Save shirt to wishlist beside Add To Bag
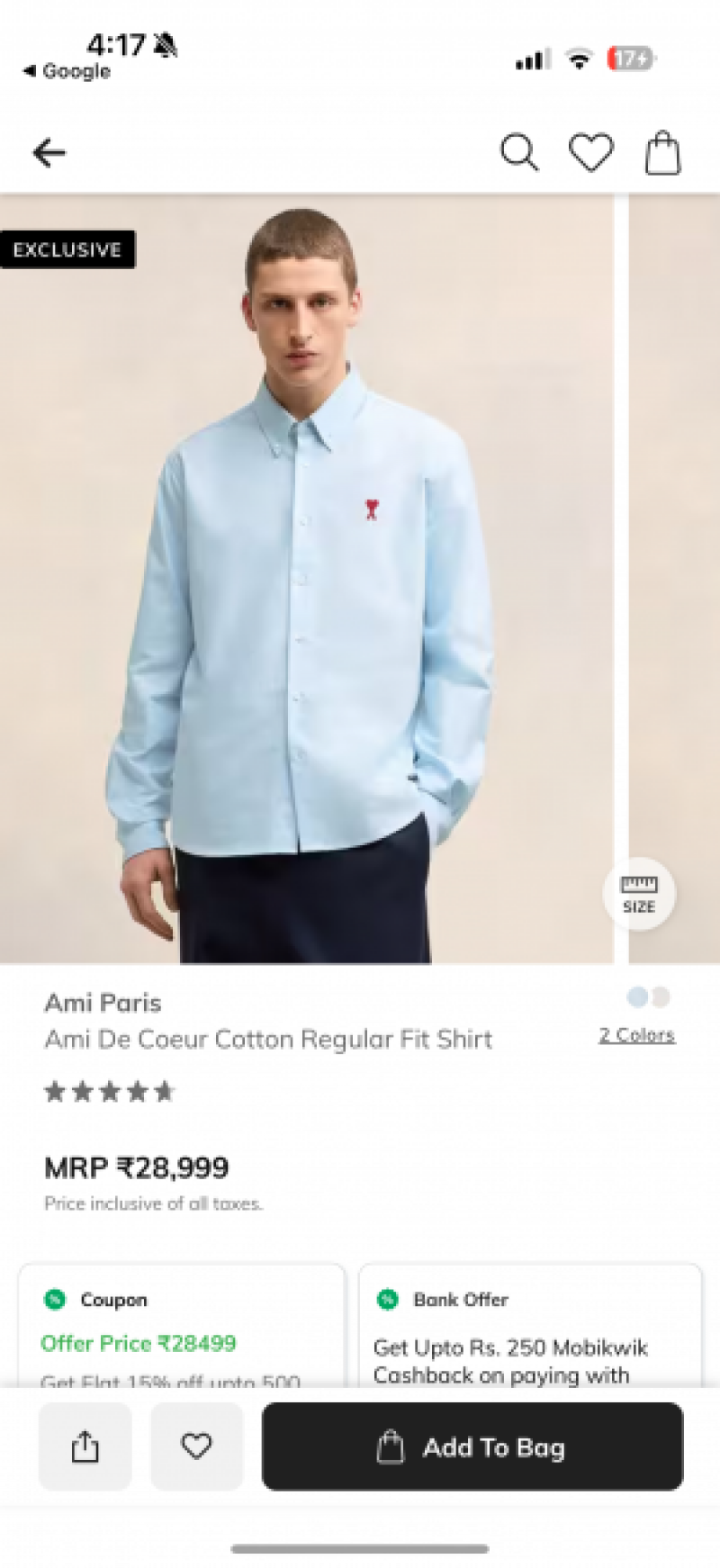The image size is (720, 1568). tap(196, 1446)
